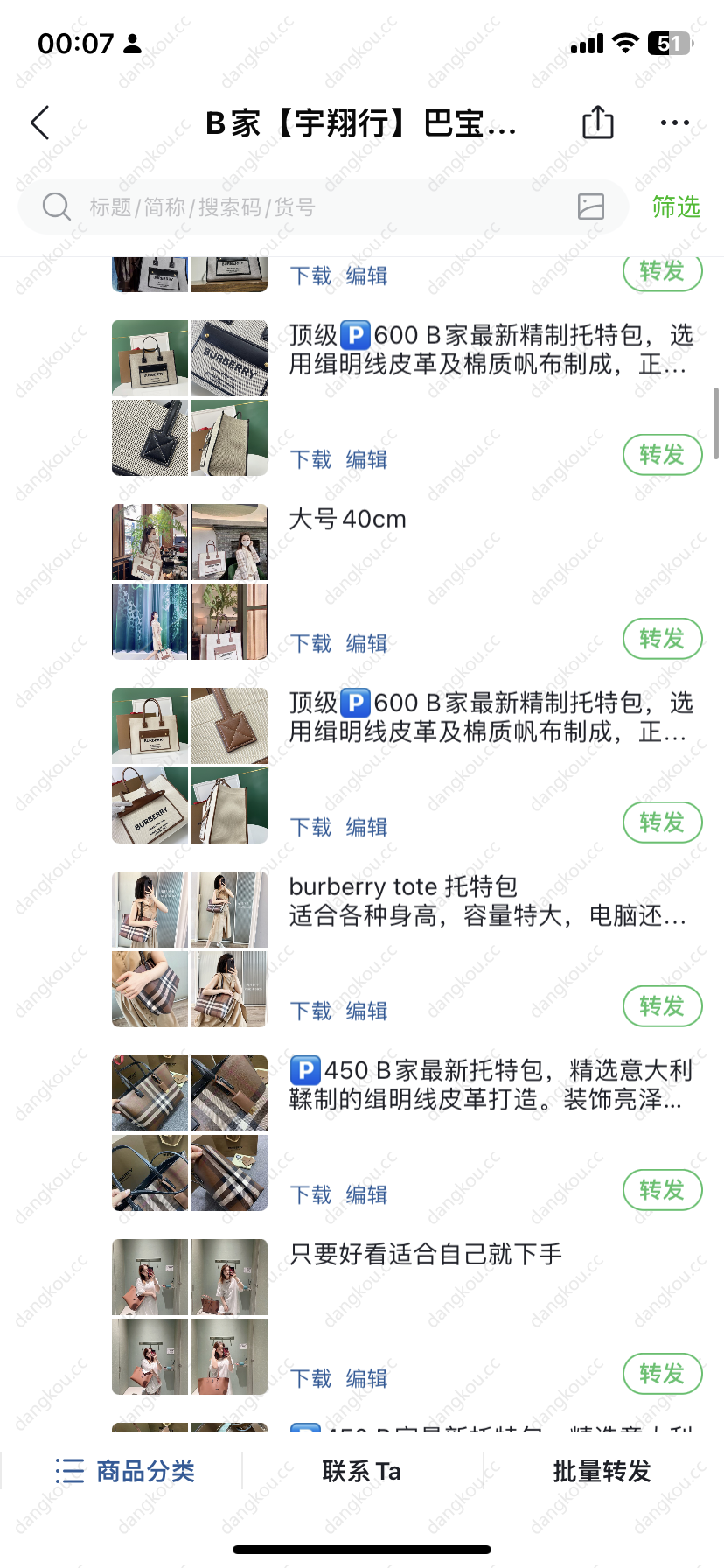Download the 大号 40cm item
Viewport: 724px width, 1568px height.
tap(311, 643)
